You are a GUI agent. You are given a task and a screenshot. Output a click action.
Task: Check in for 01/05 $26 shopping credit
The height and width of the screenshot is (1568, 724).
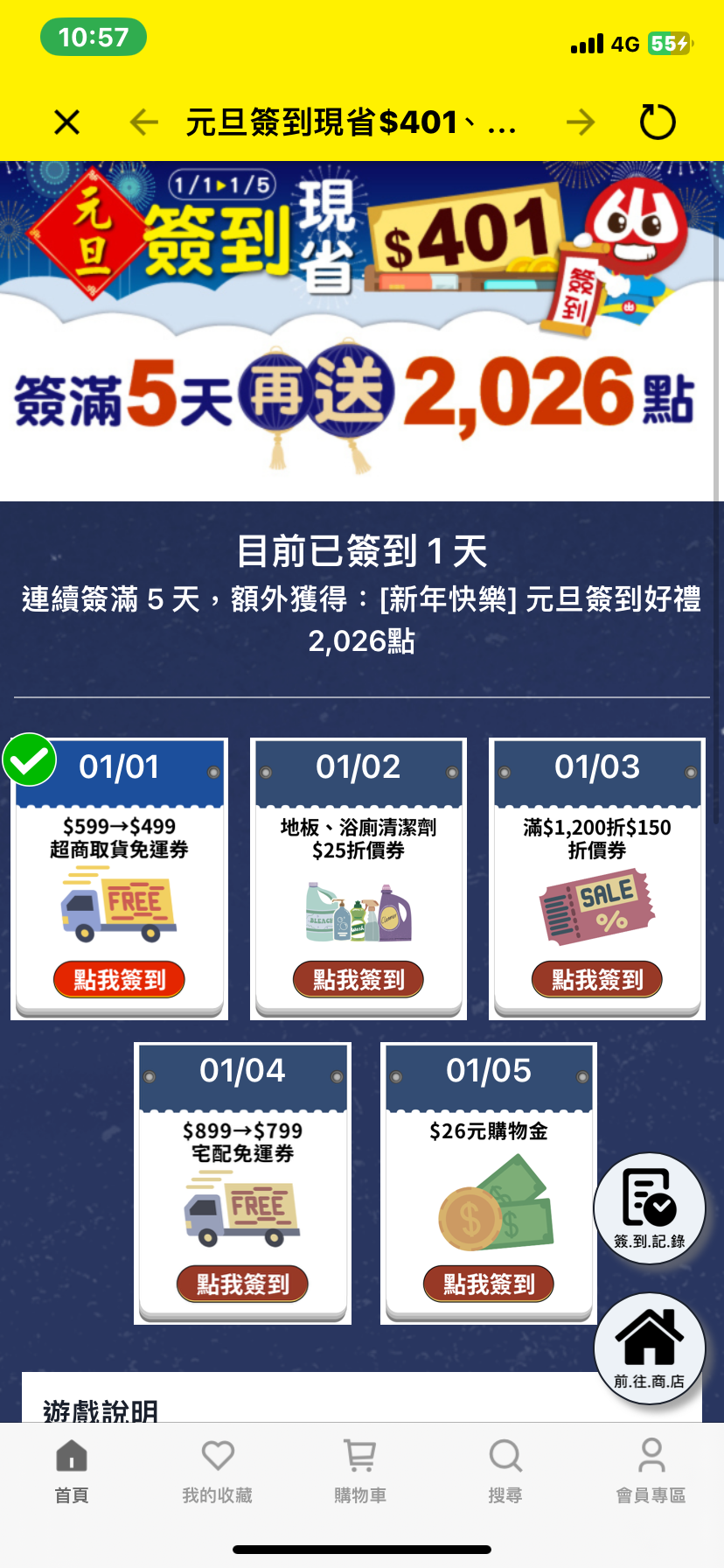coord(489,1284)
